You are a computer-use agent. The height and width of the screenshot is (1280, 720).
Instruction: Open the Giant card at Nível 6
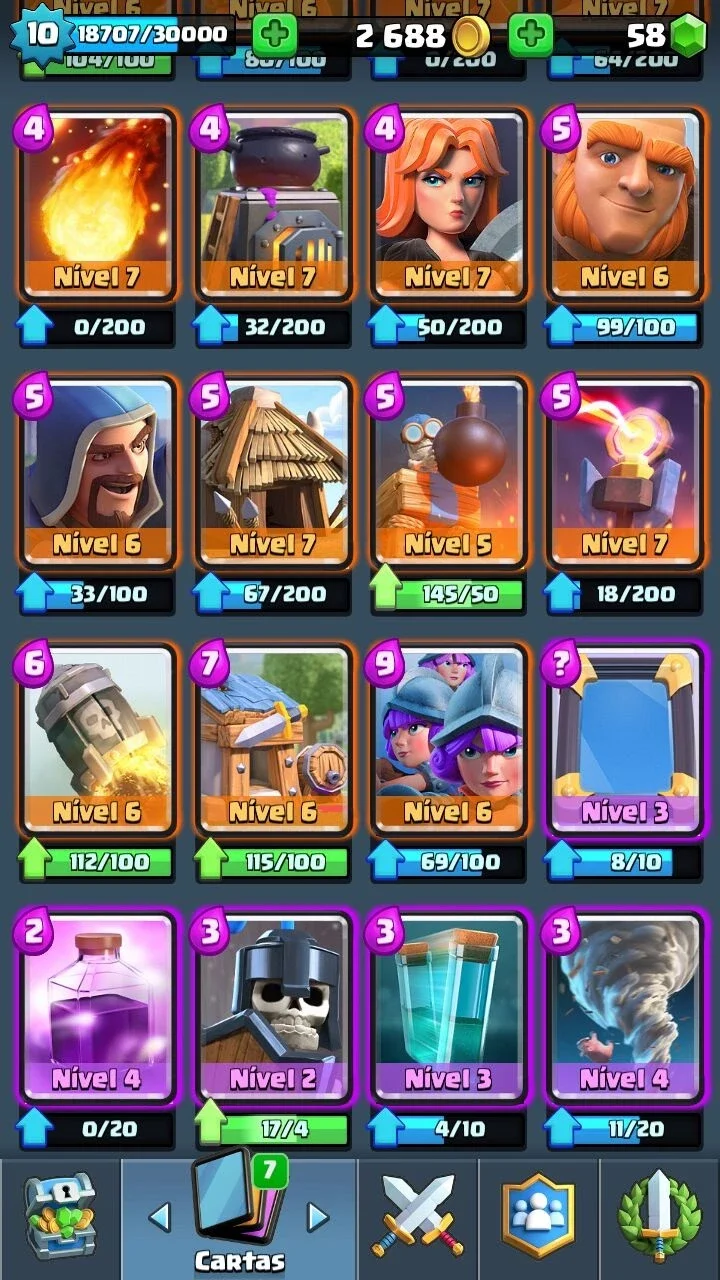[623, 205]
